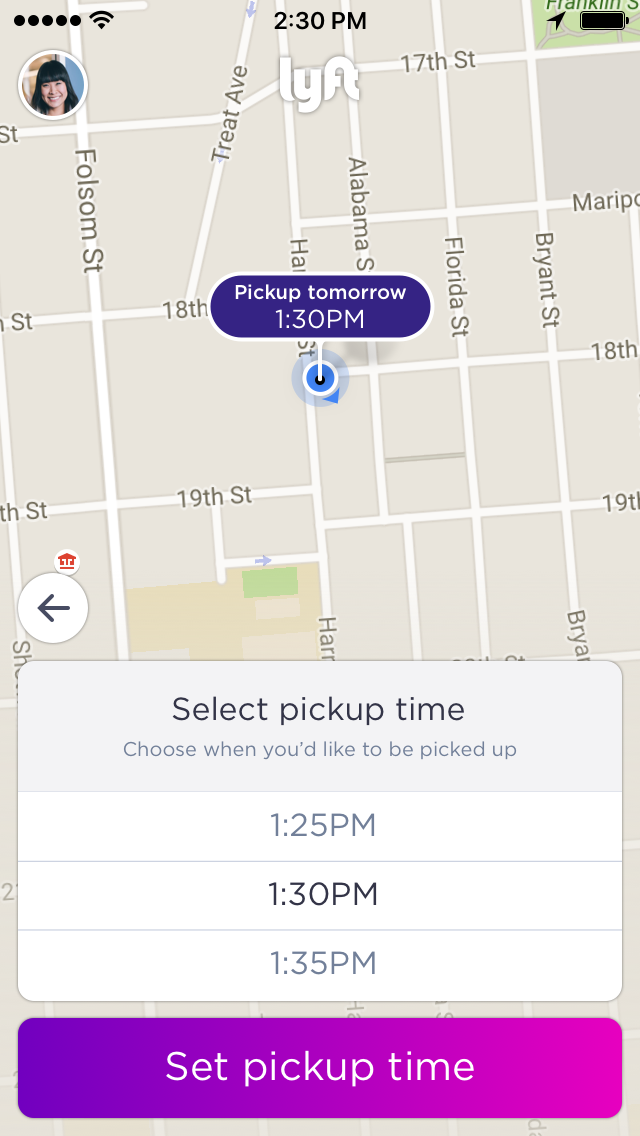This screenshot has width=640, height=1136.
Task: Pick the 1:35PM pickup time
Action: point(320,964)
